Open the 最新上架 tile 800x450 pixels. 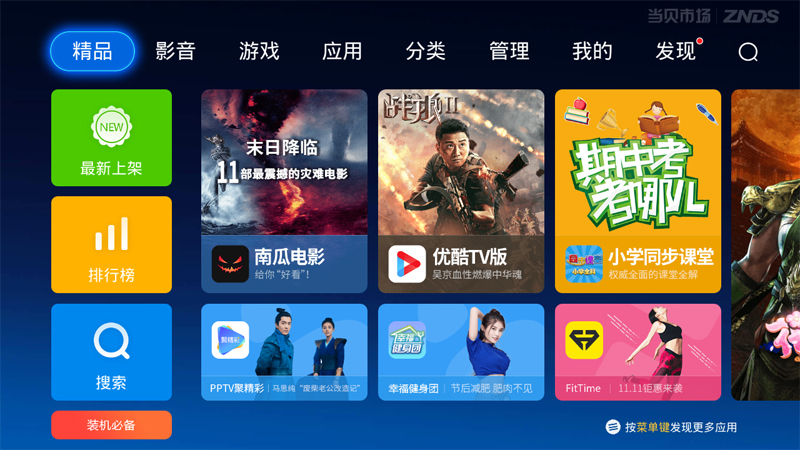pos(111,138)
